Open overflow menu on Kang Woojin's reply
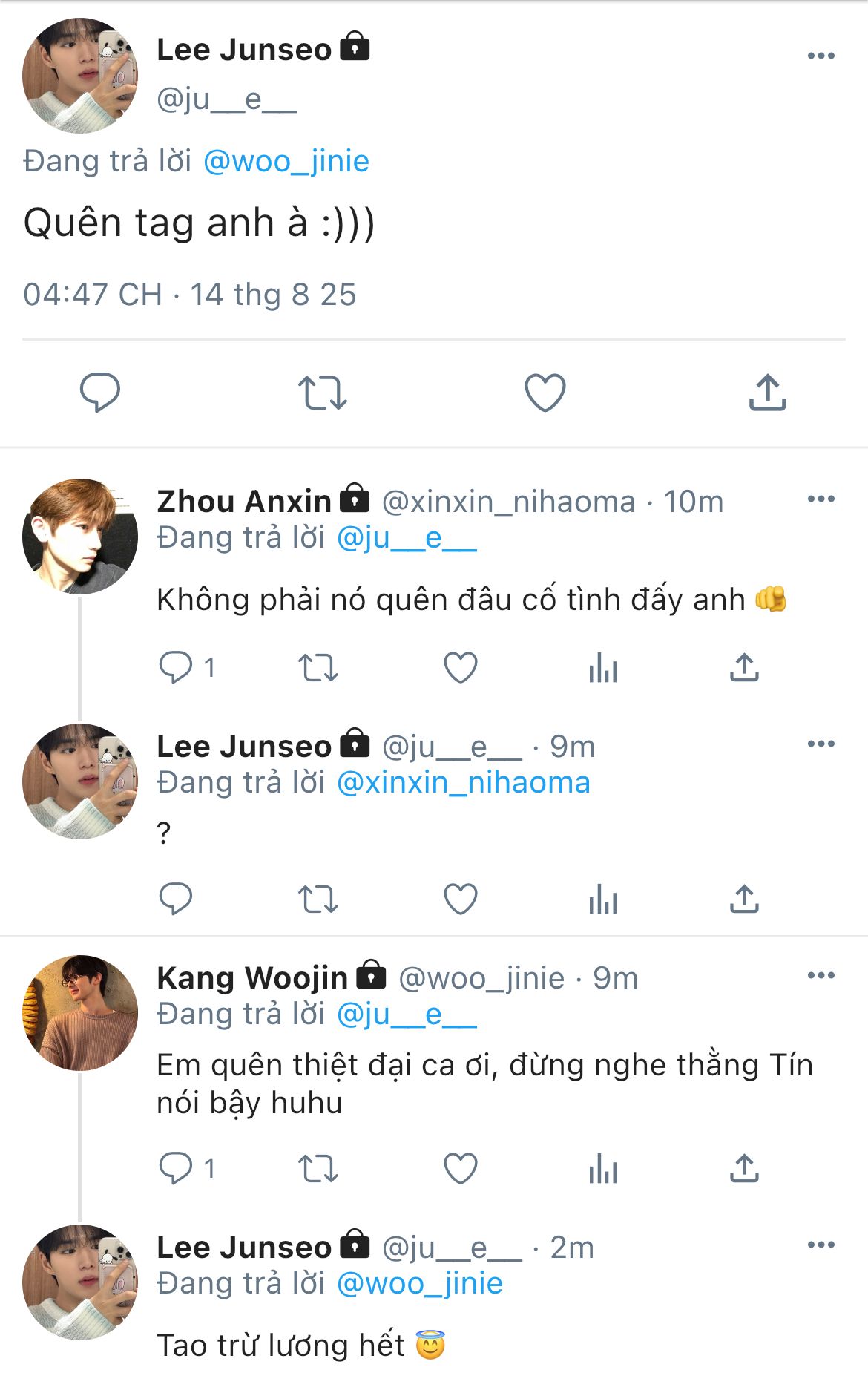Image resolution: width=868 pixels, height=1393 pixels. point(821,975)
